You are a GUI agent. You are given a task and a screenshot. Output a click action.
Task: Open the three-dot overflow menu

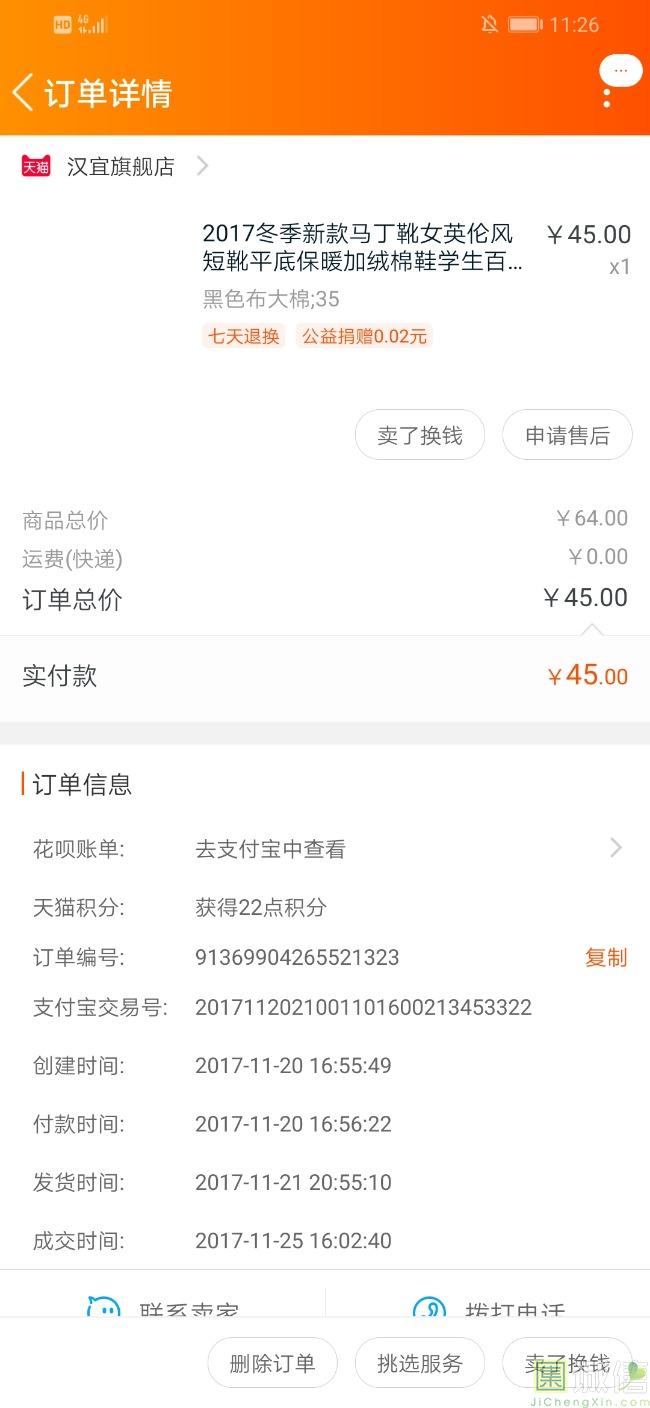pyautogui.click(x=607, y=98)
